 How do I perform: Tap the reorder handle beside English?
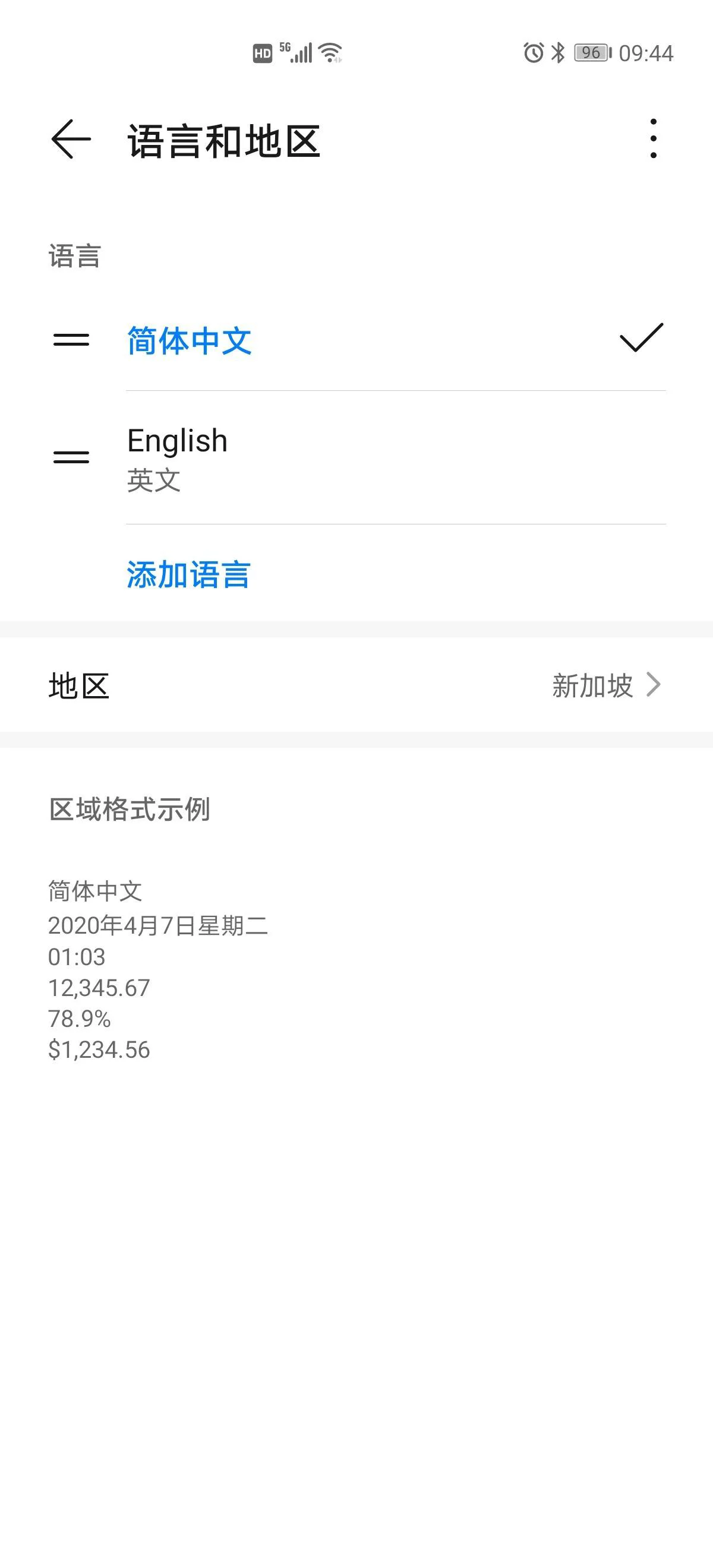click(71, 457)
